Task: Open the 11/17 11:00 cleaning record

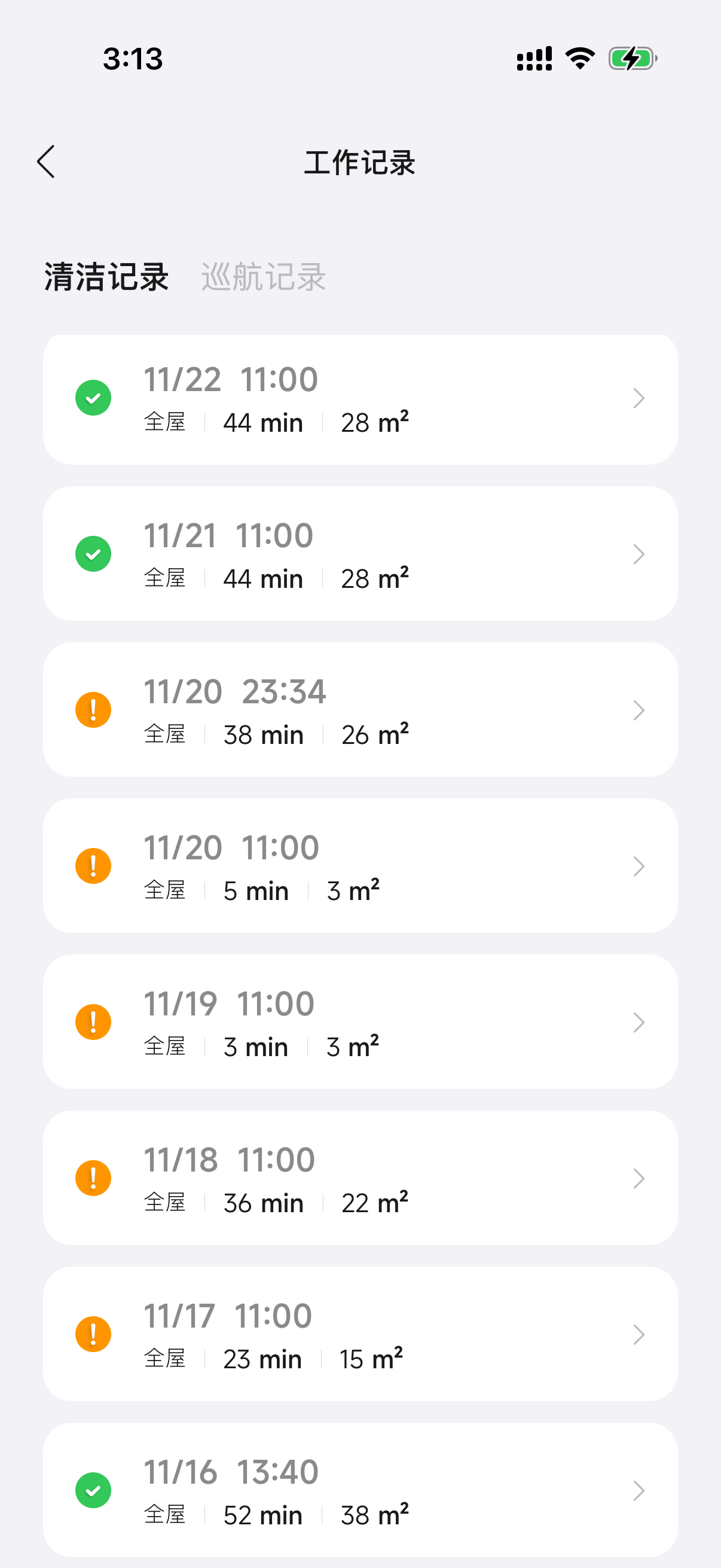Action: coord(360,1334)
